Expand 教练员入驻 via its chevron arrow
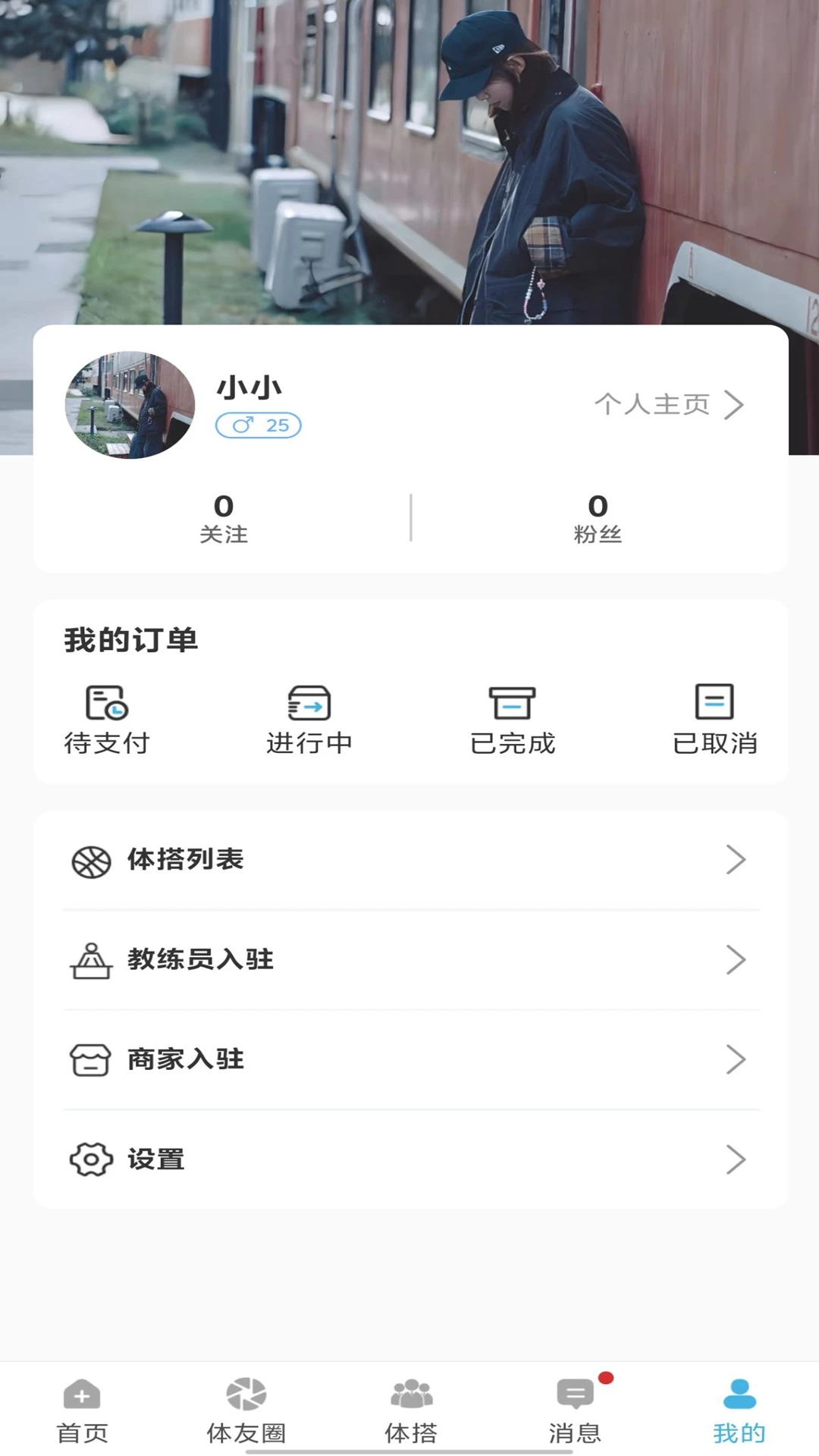The width and height of the screenshot is (819, 1456). pyautogui.click(x=736, y=959)
